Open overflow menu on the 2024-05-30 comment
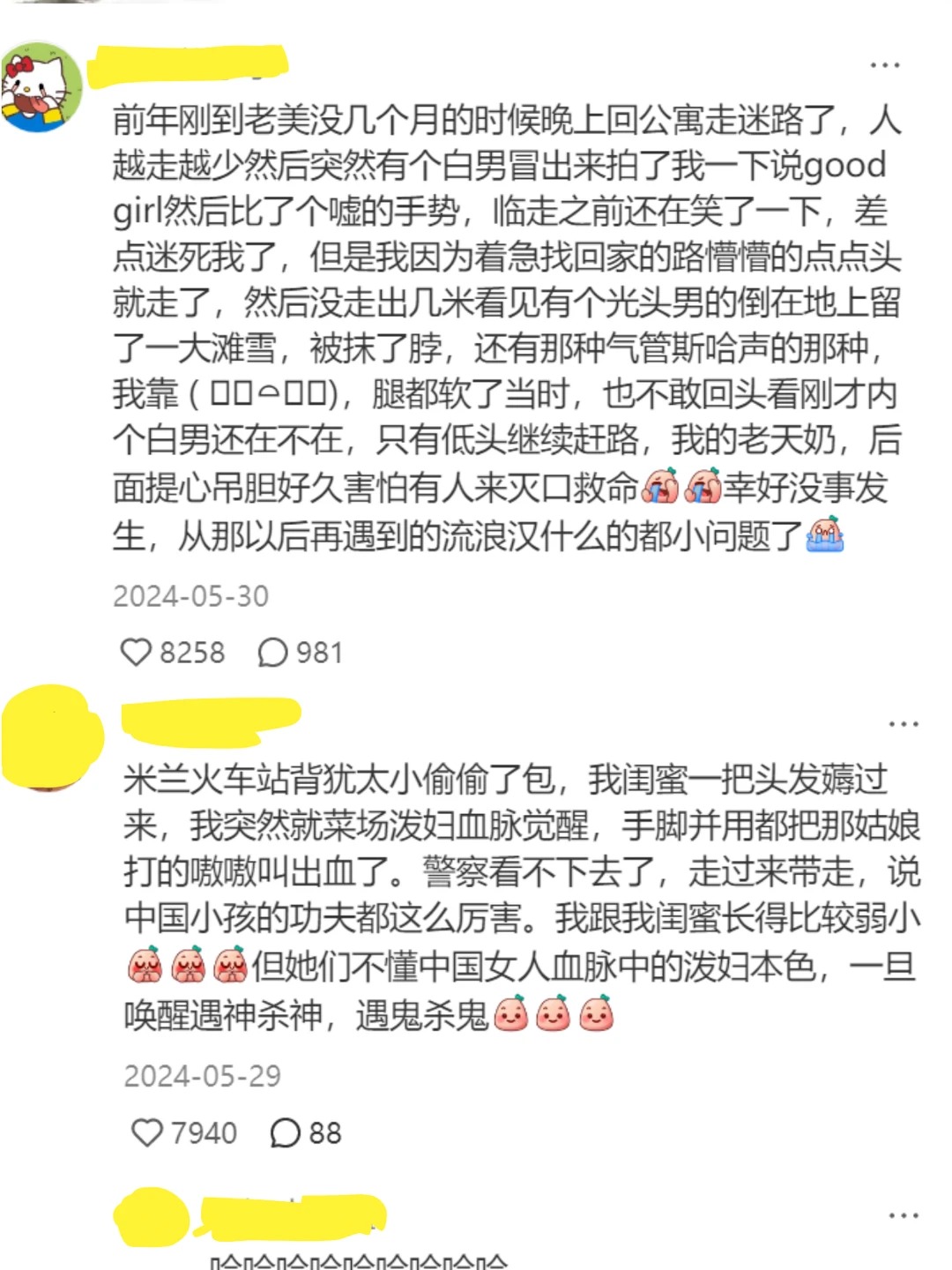 (884, 65)
